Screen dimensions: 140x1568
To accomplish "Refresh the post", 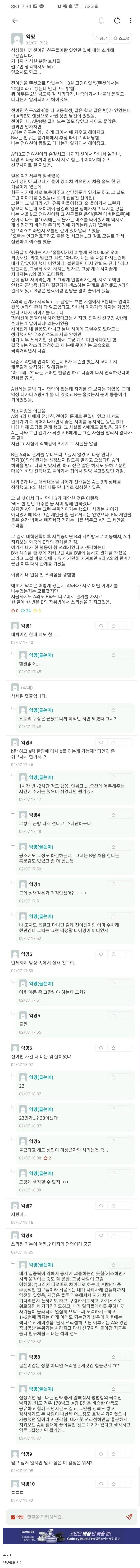I will [x=115, y=20].
